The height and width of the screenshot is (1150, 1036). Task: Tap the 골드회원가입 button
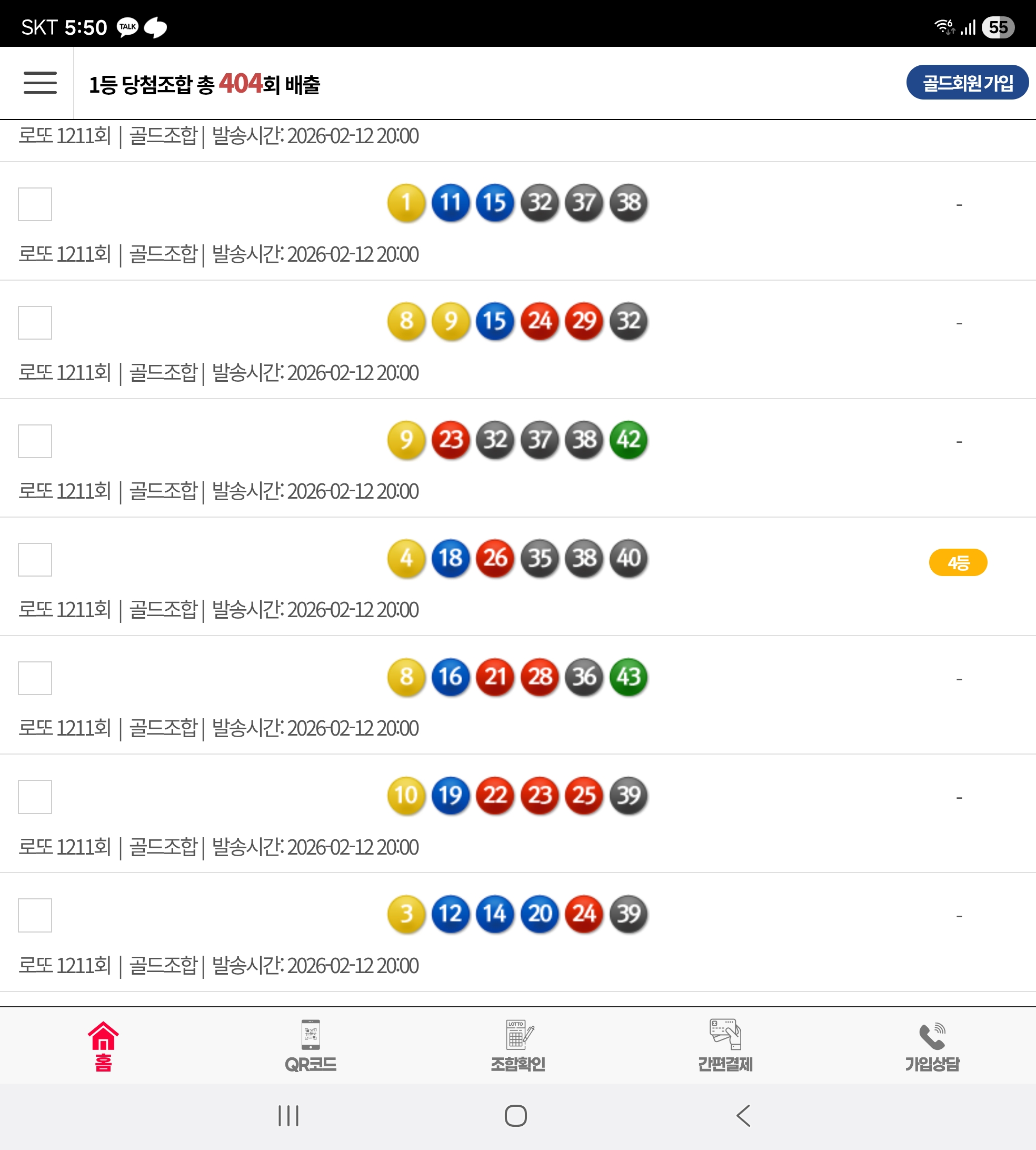point(967,83)
